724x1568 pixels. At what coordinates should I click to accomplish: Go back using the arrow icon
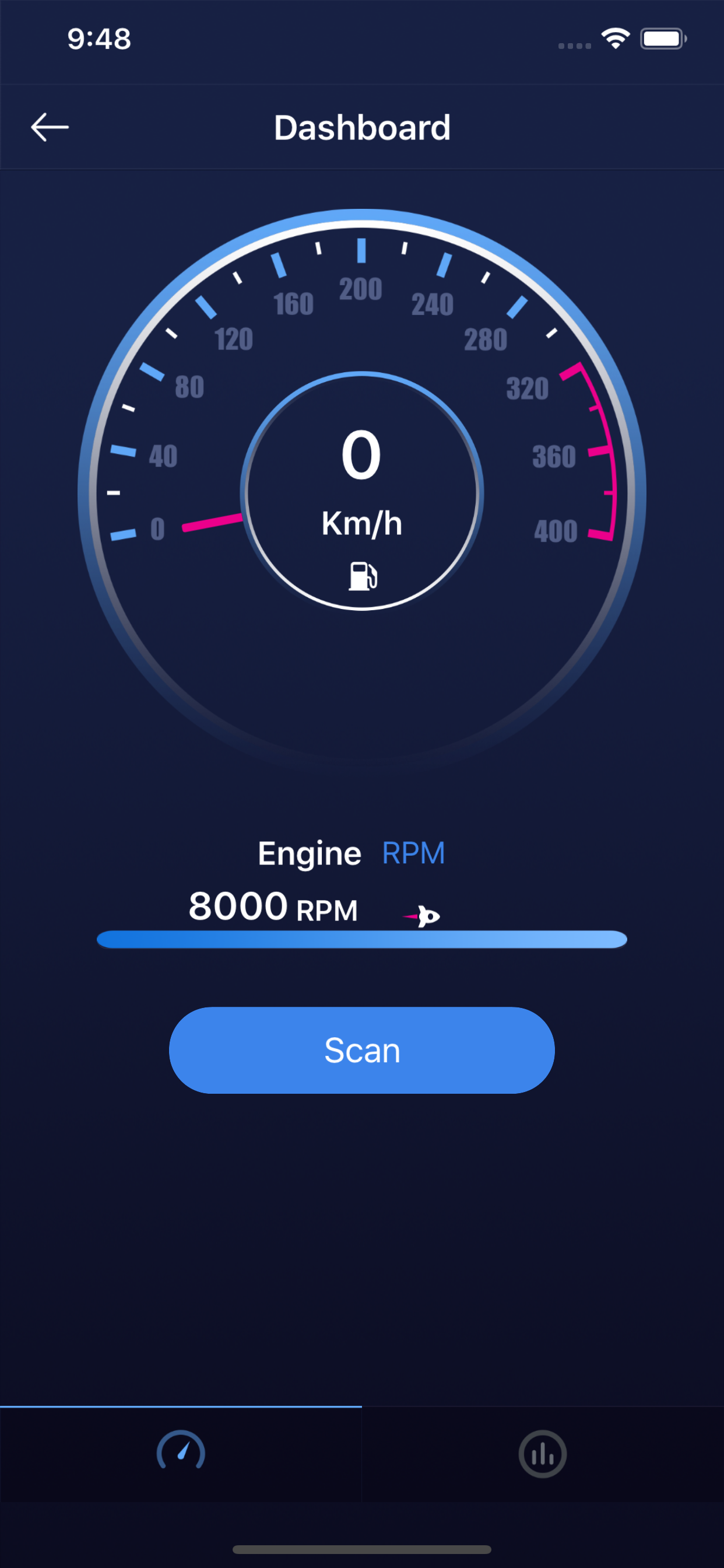(x=50, y=127)
